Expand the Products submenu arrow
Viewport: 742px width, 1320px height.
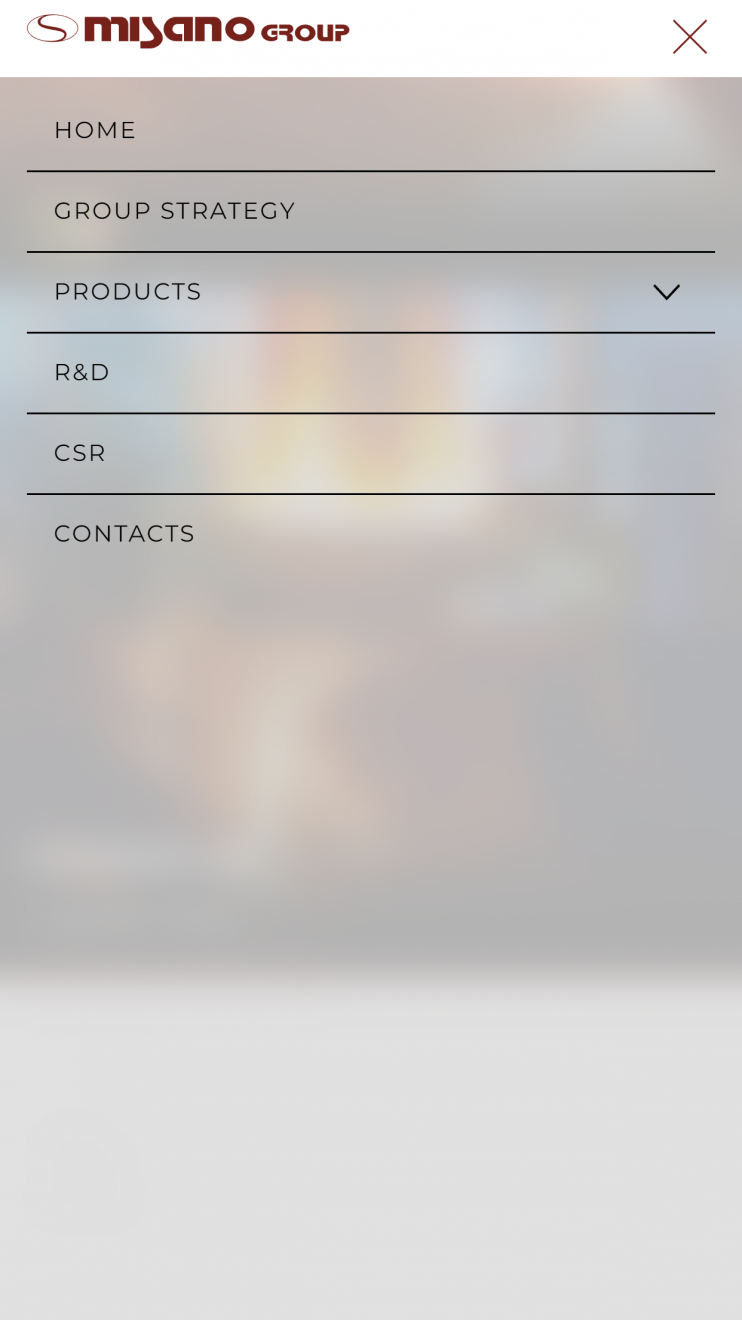click(x=666, y=292)
